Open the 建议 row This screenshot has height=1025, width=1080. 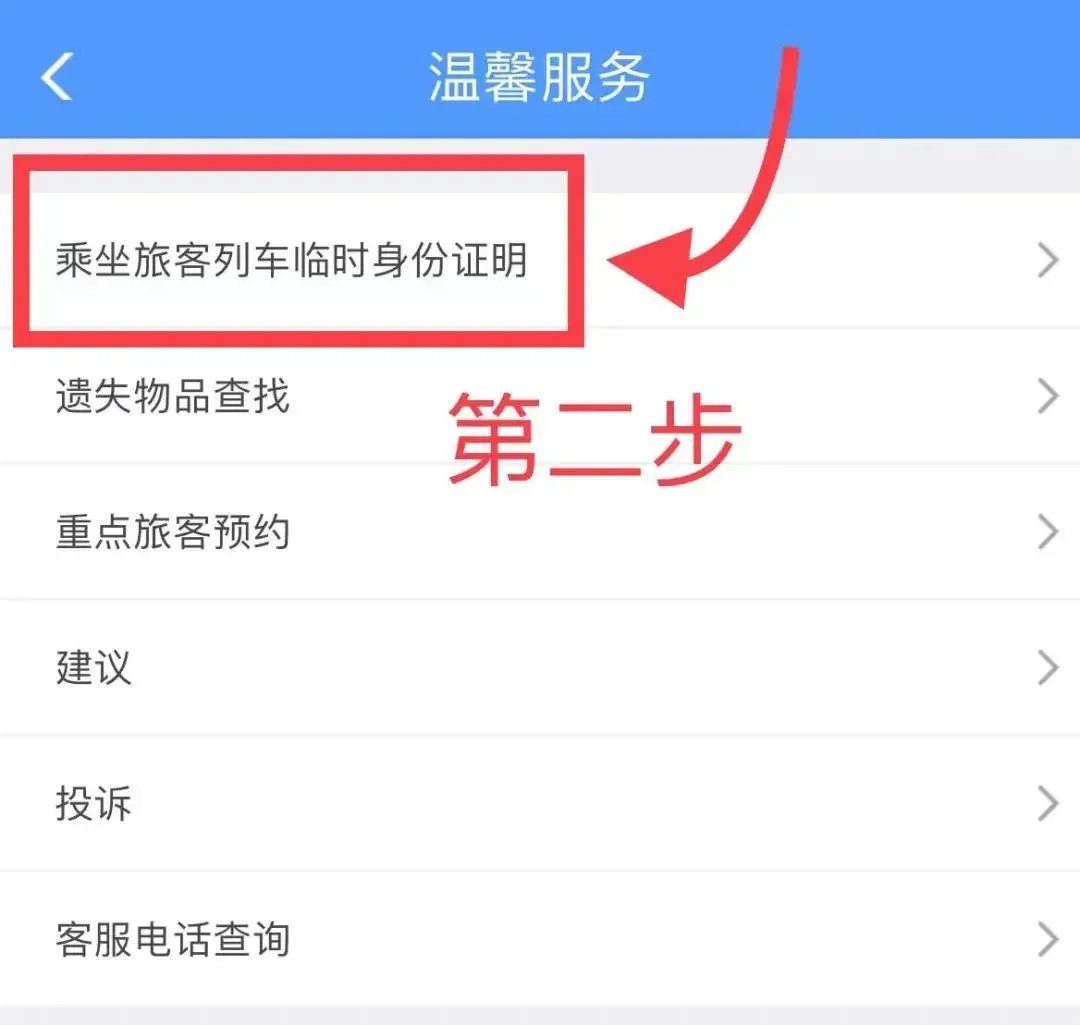pos(540,667)
